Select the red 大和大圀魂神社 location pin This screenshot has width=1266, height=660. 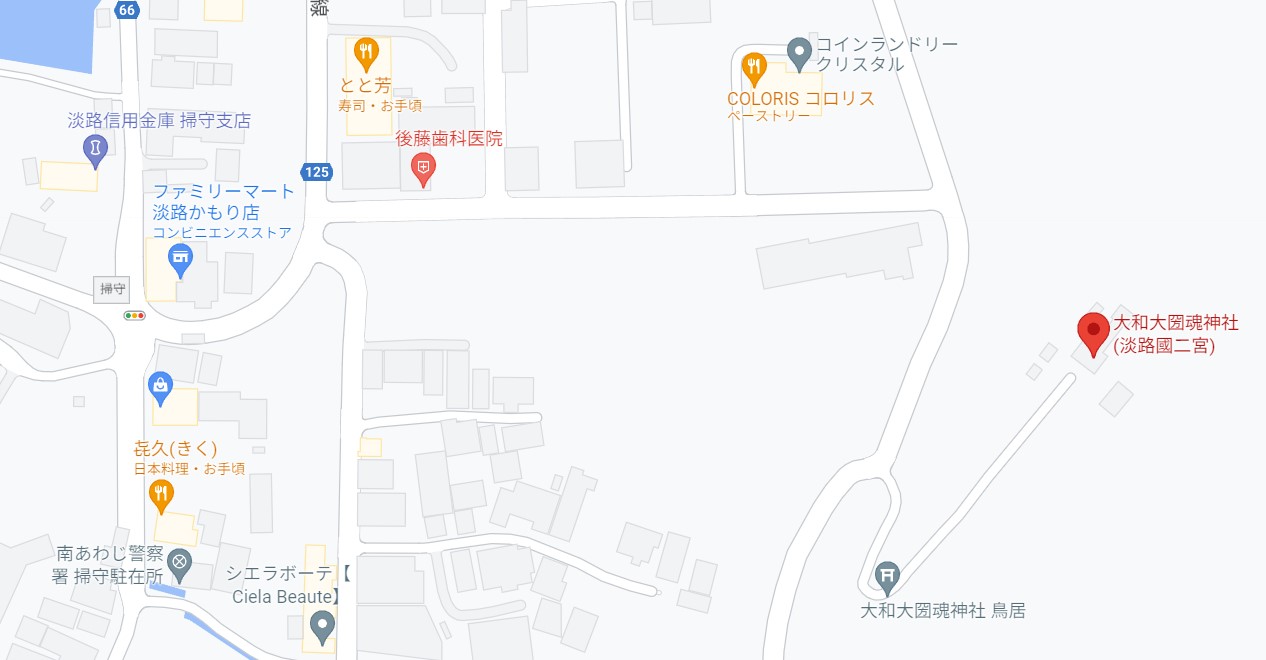(1093, 331)
